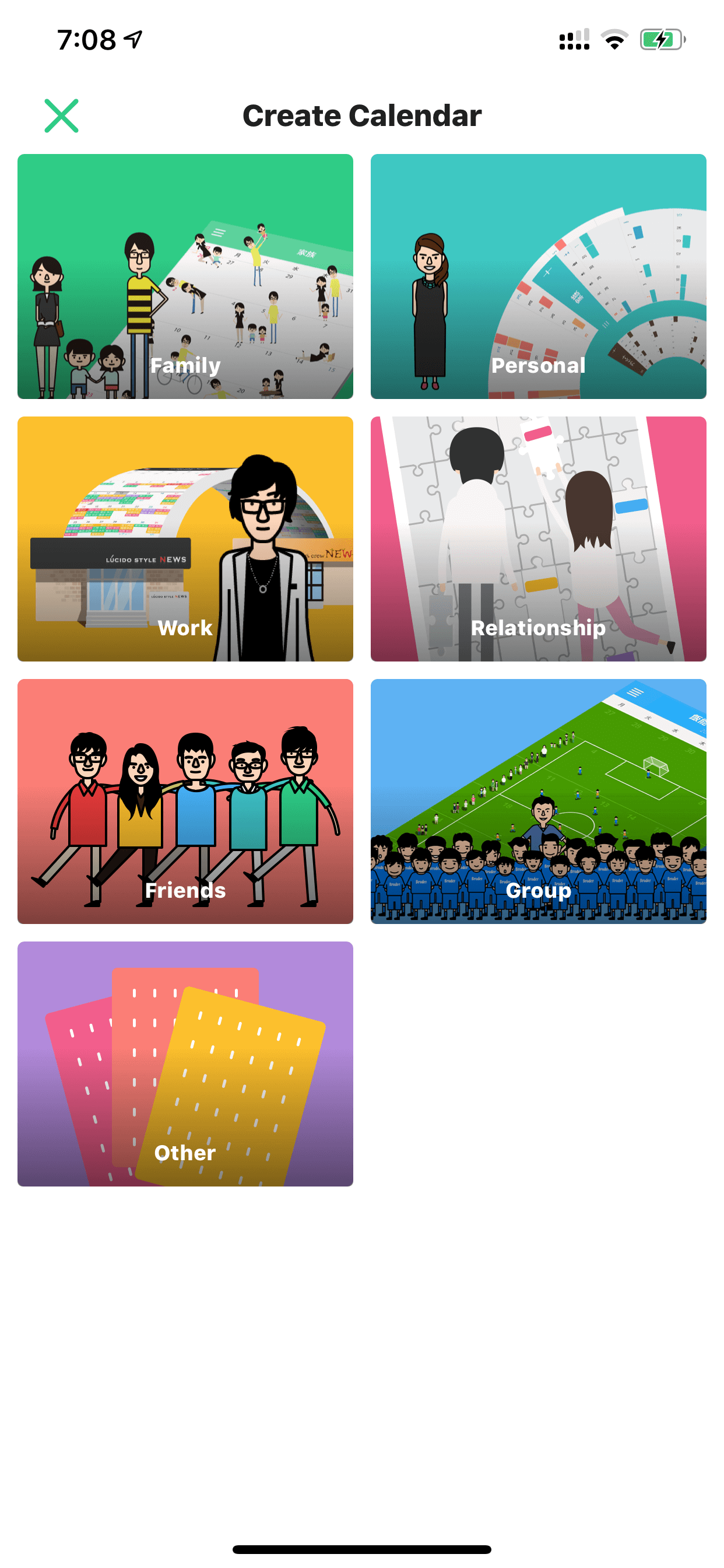Close the Create Calendar screen
724x1568 pixels.
tap(61, 116)
